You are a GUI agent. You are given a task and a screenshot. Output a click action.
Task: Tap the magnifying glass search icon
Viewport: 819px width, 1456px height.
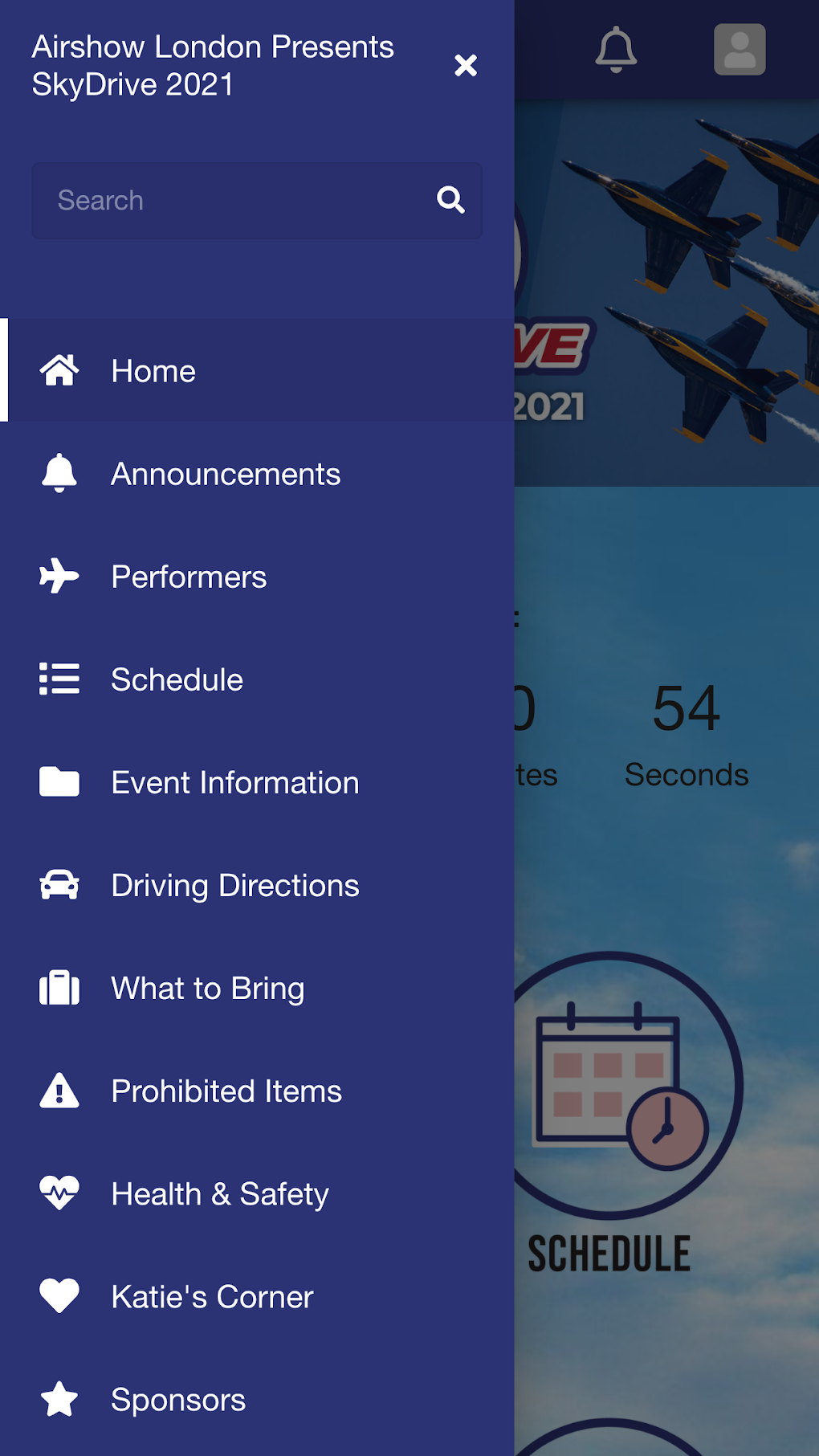[x=450, y=200]
